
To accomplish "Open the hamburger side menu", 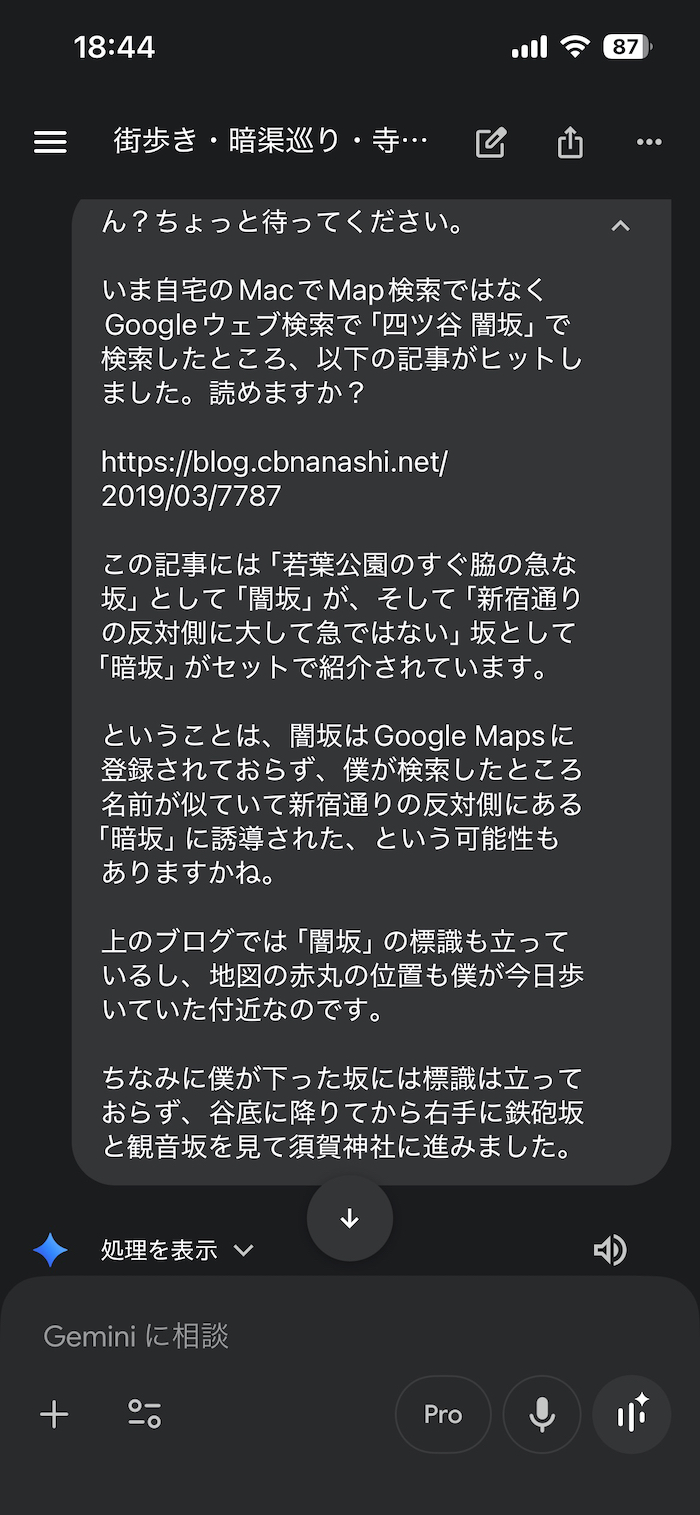I will tap(50, 142).
